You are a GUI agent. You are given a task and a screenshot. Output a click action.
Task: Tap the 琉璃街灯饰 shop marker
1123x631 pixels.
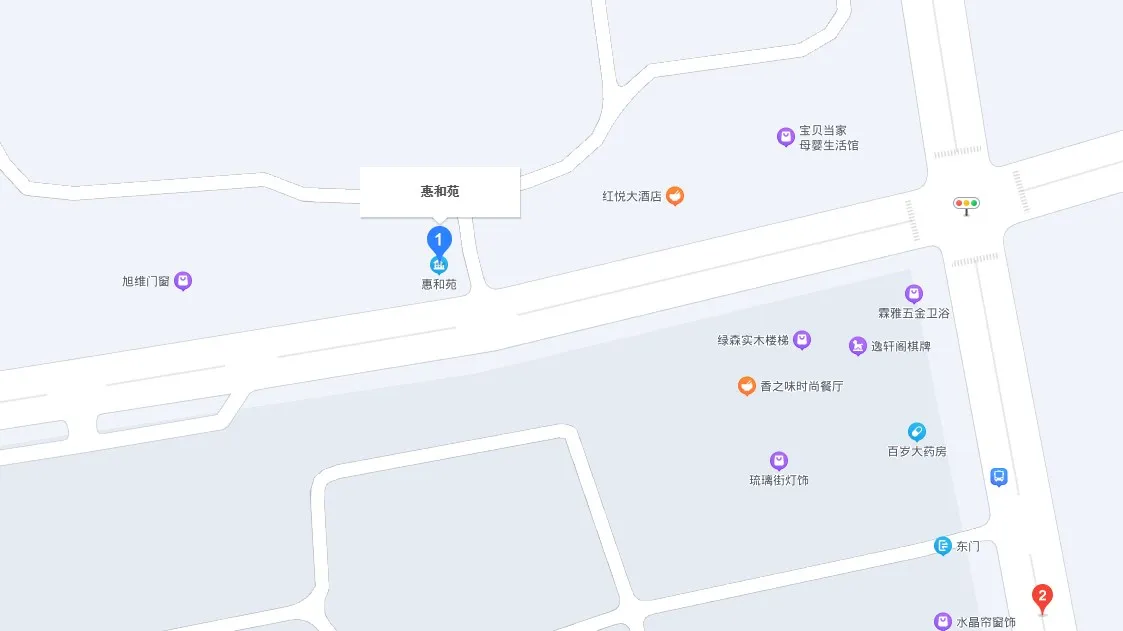click(779, 461)
